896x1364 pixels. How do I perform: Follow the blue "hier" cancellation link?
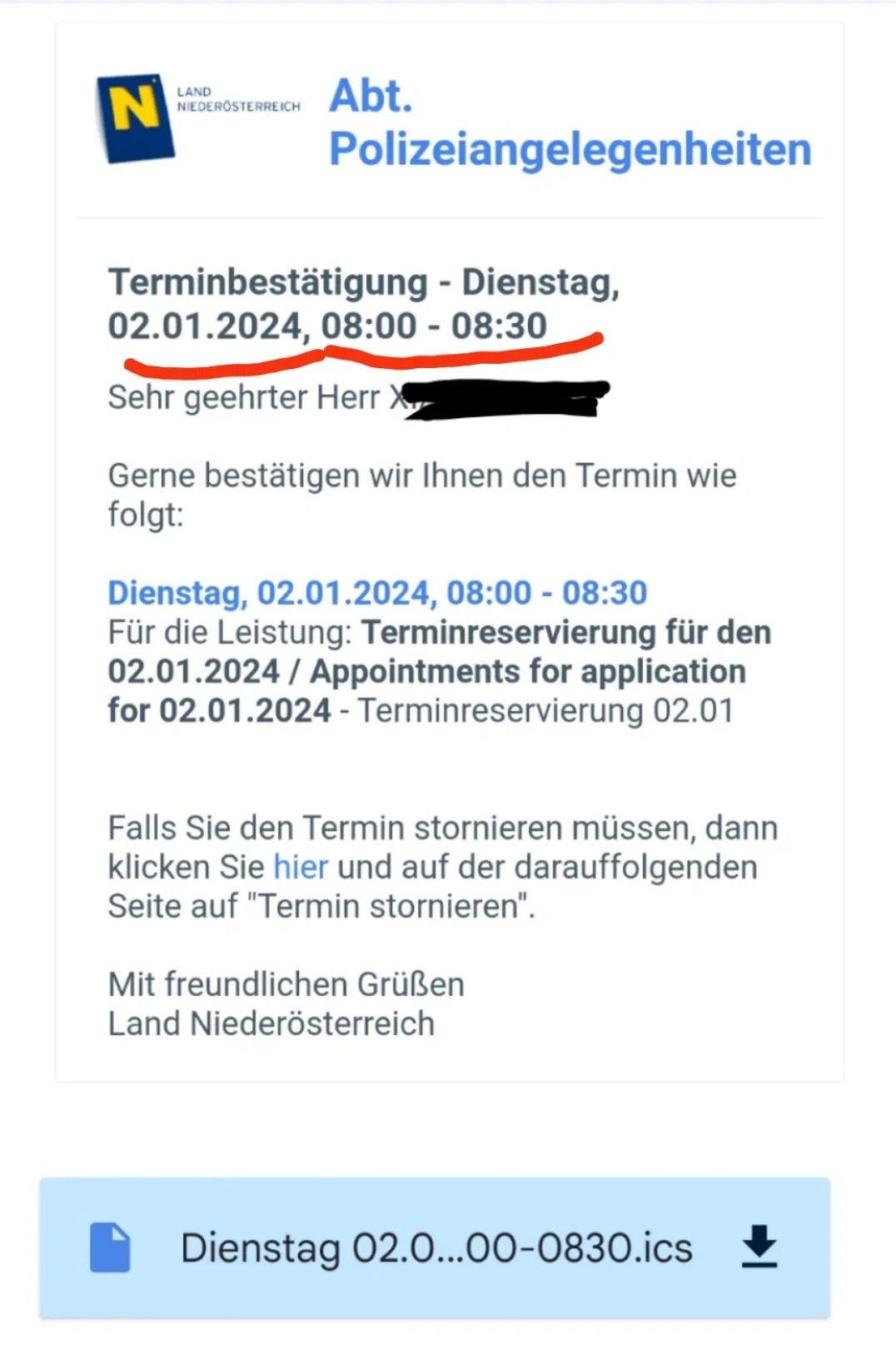coord(301,868)
